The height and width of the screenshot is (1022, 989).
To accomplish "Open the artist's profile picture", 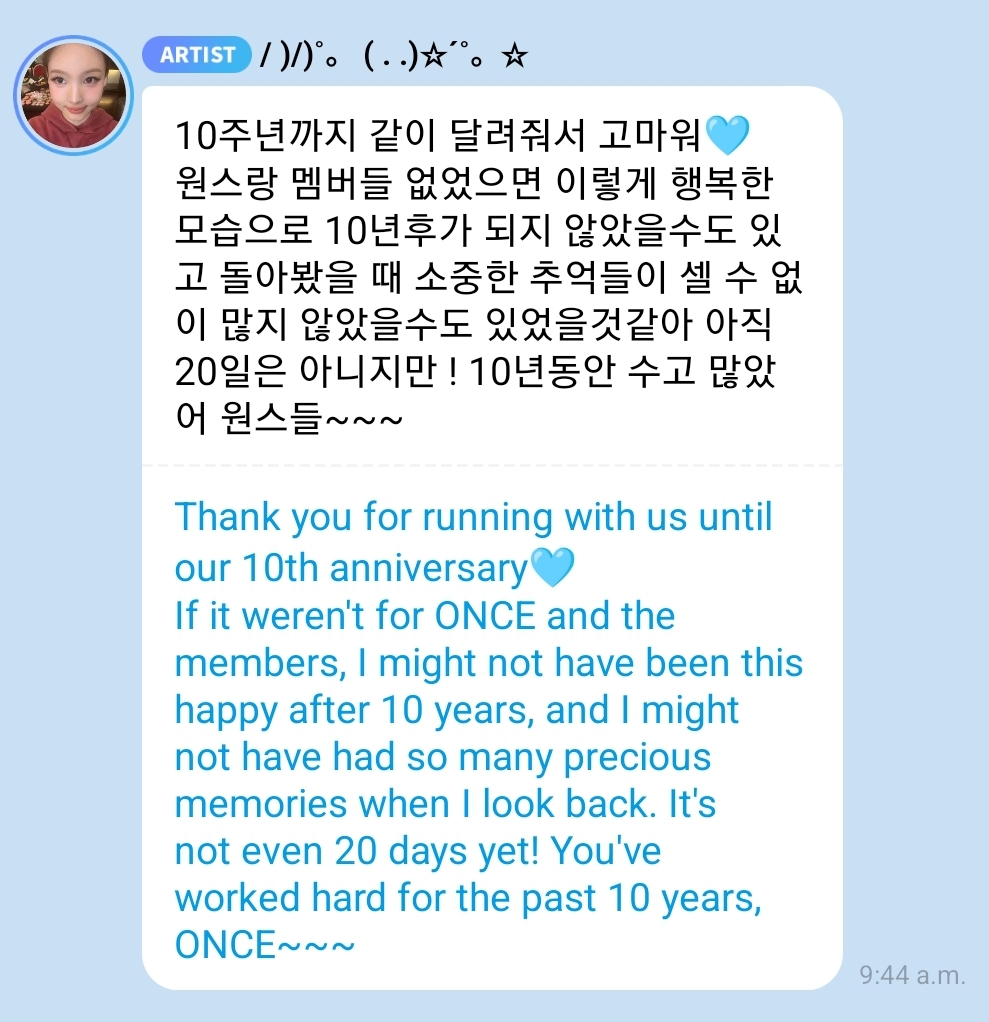I will [x=73, y=96].
